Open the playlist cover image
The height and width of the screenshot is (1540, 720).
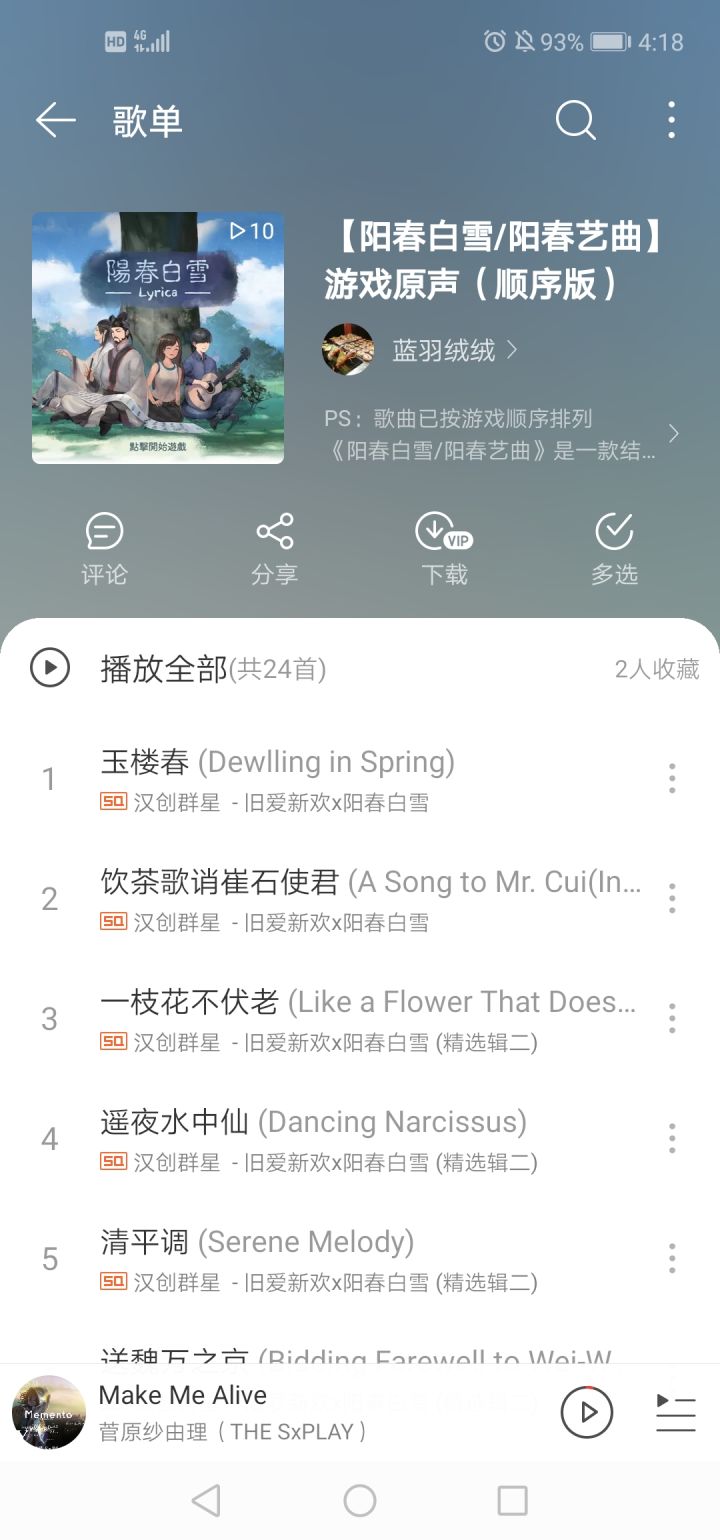point(158,338)
